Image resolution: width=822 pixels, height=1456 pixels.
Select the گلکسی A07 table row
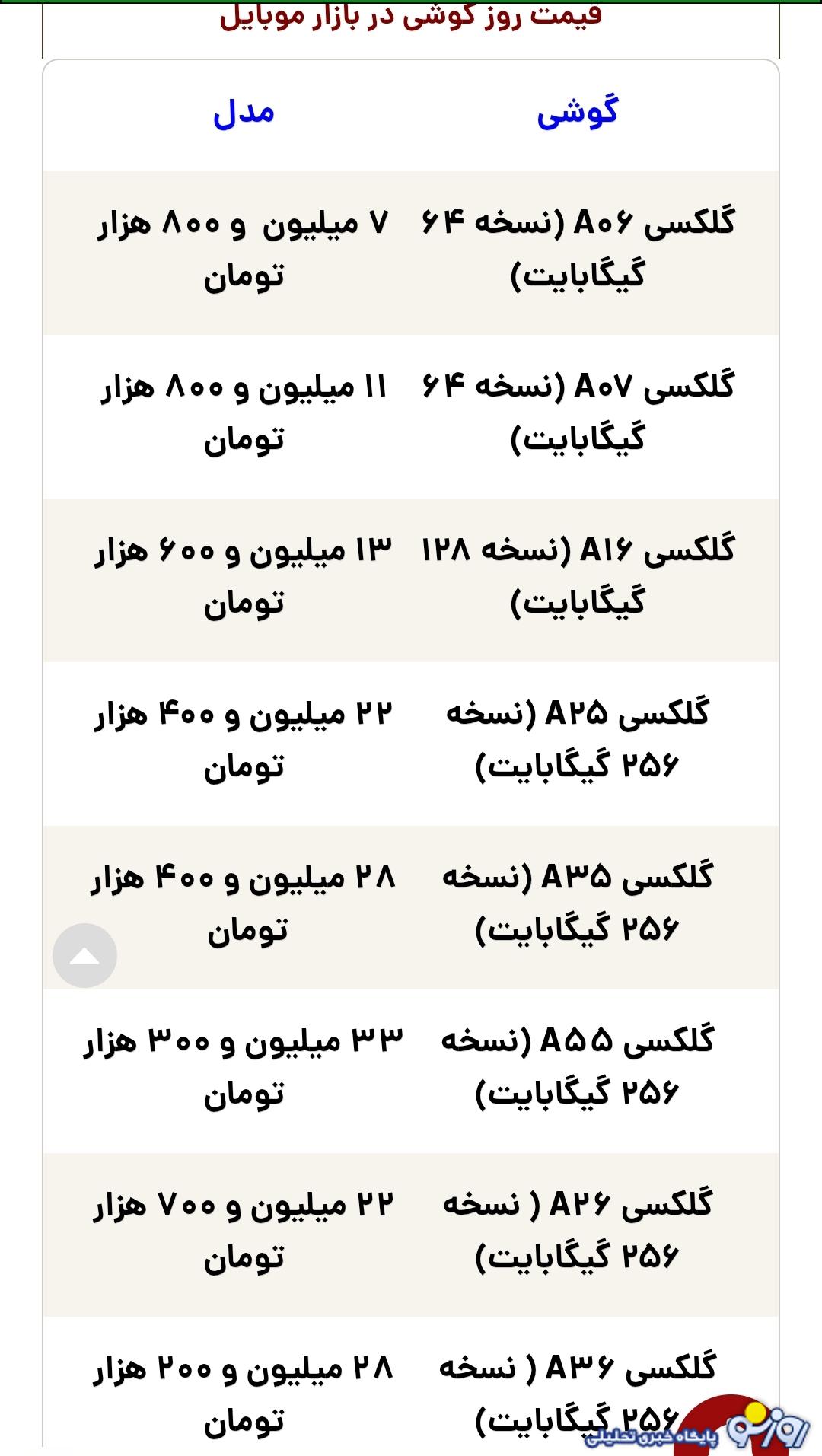click(411, 415)
